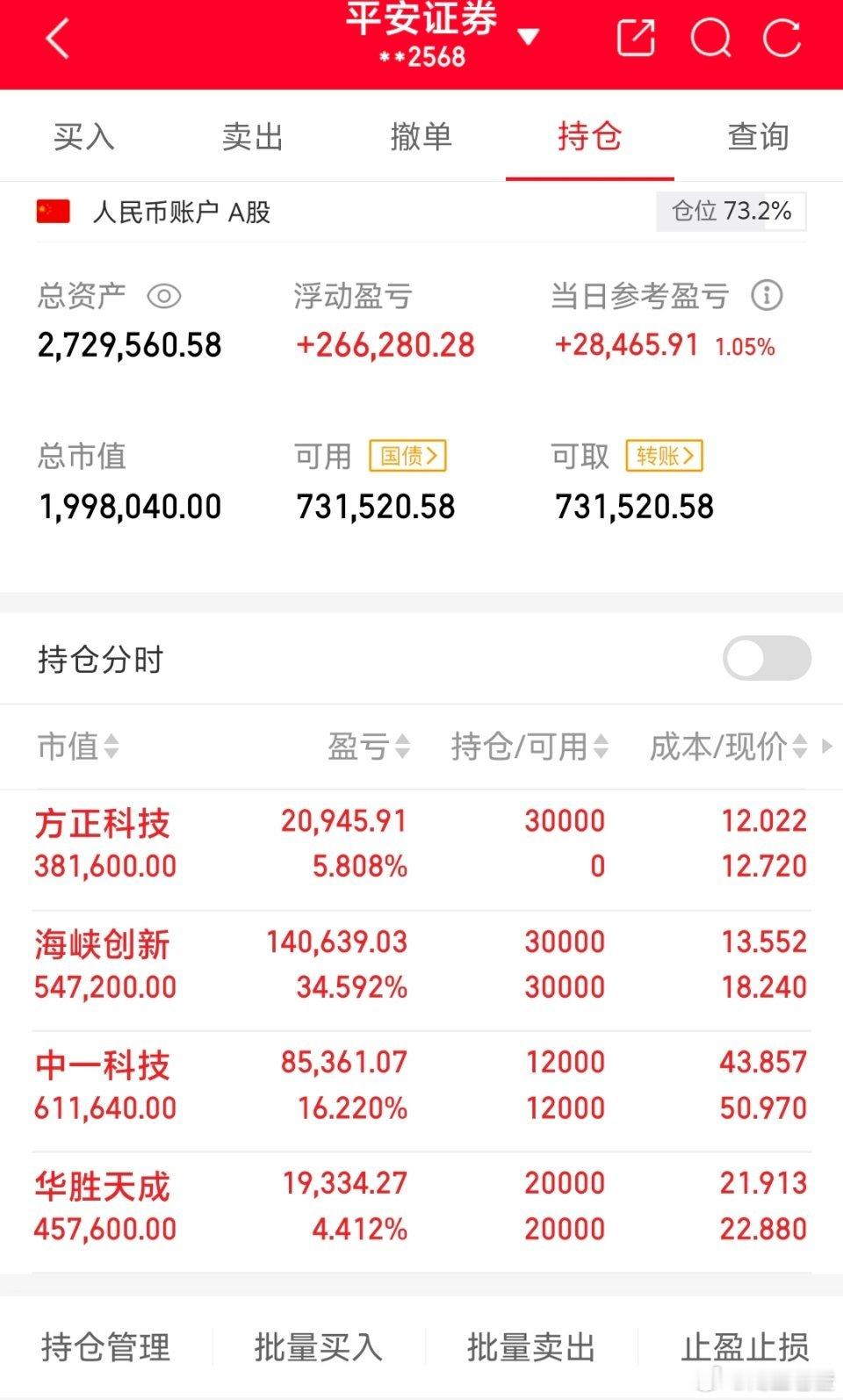Open the right arrow at 成本/现价 header
Screen dimensions: 843x1400
pyautogui.click(x=829, y=747)
